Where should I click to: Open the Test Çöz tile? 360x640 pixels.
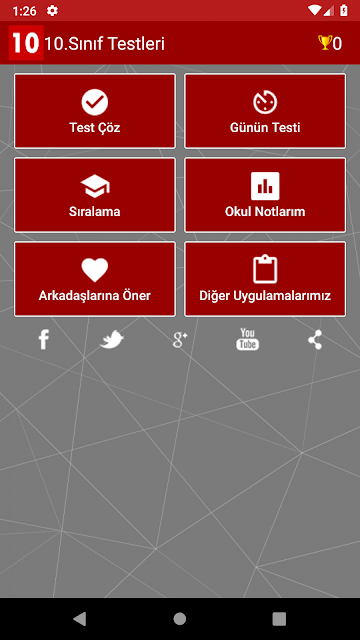[95, 111]
